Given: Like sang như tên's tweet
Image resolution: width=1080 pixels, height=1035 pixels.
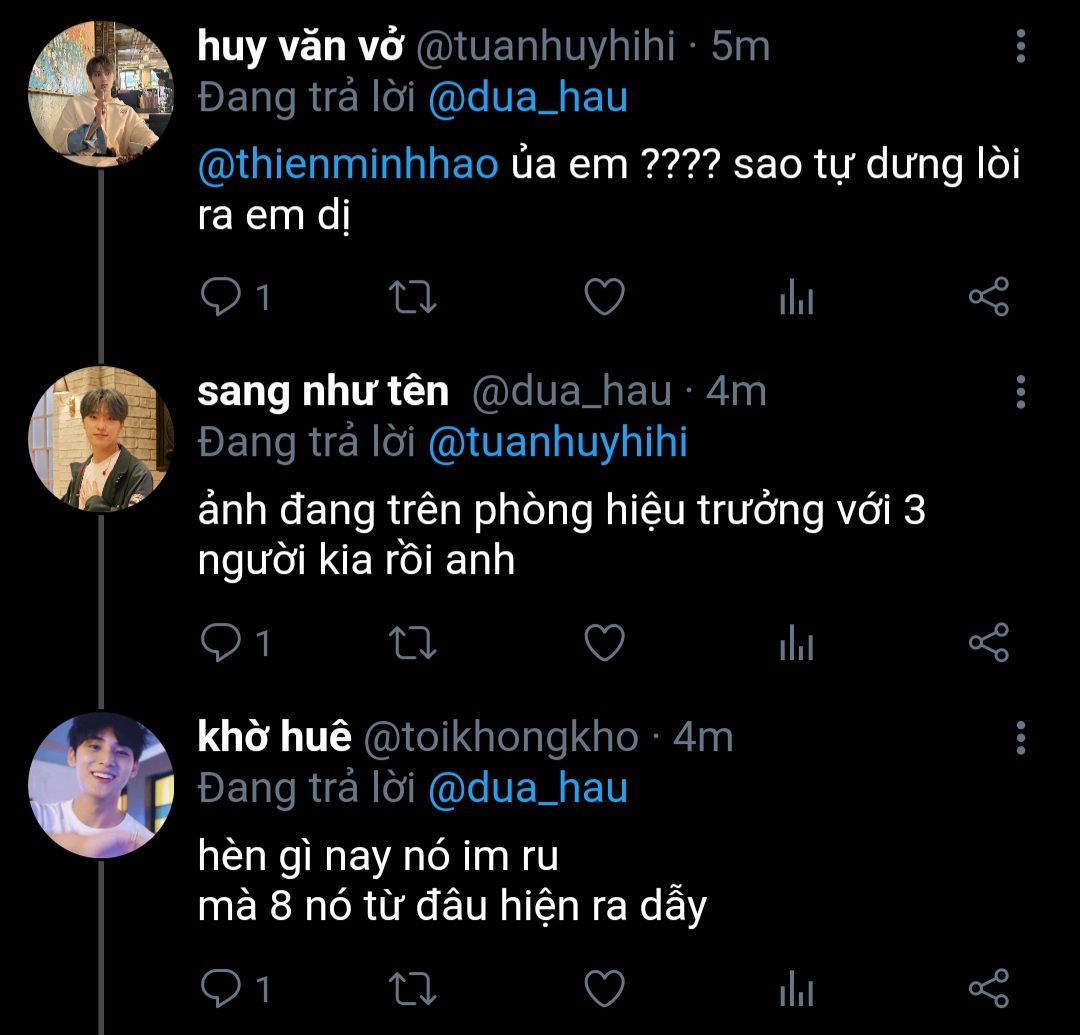Looking at the screenshot, I should point(604,643).
